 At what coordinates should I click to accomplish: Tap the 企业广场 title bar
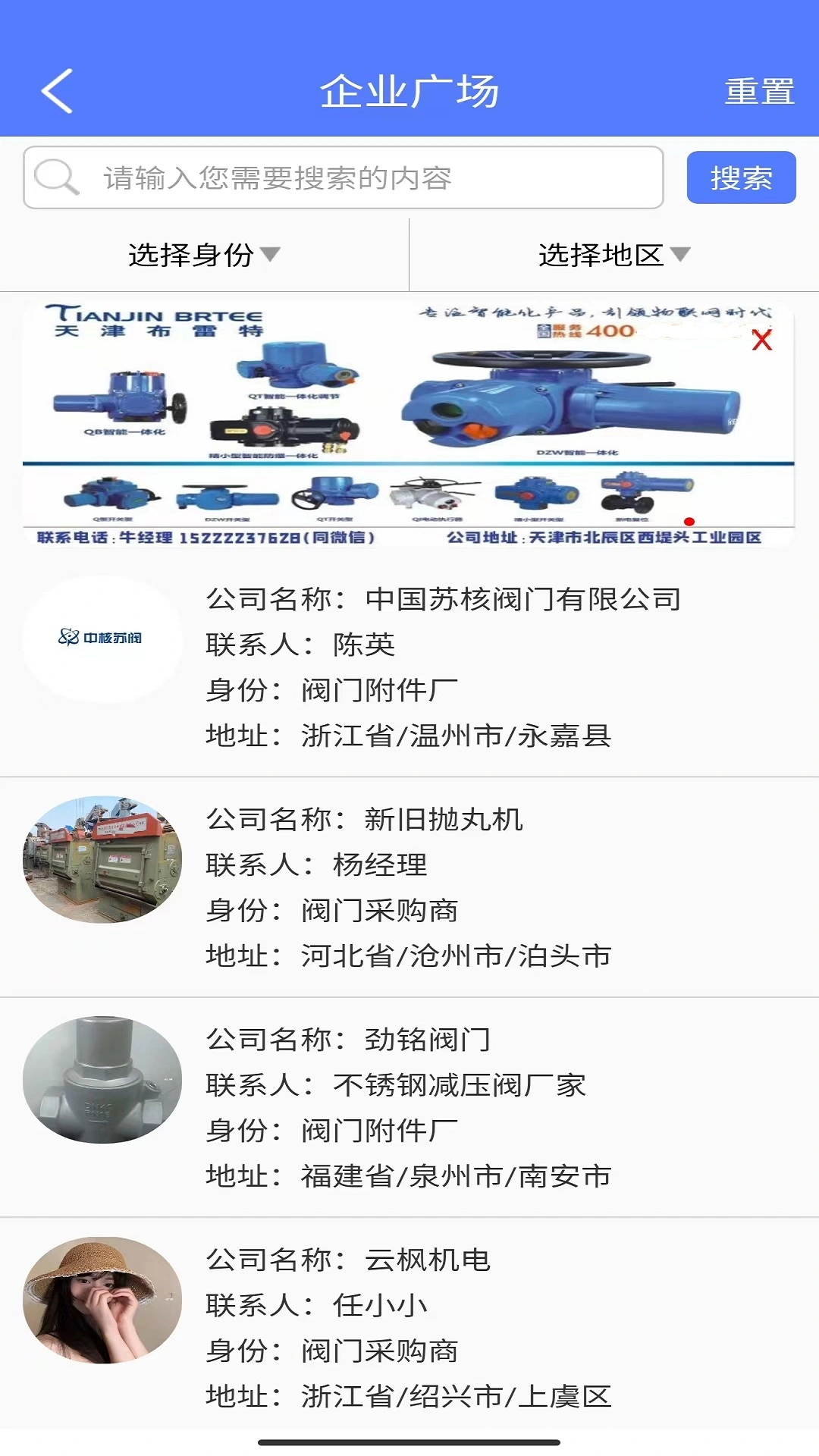point(409,90)
